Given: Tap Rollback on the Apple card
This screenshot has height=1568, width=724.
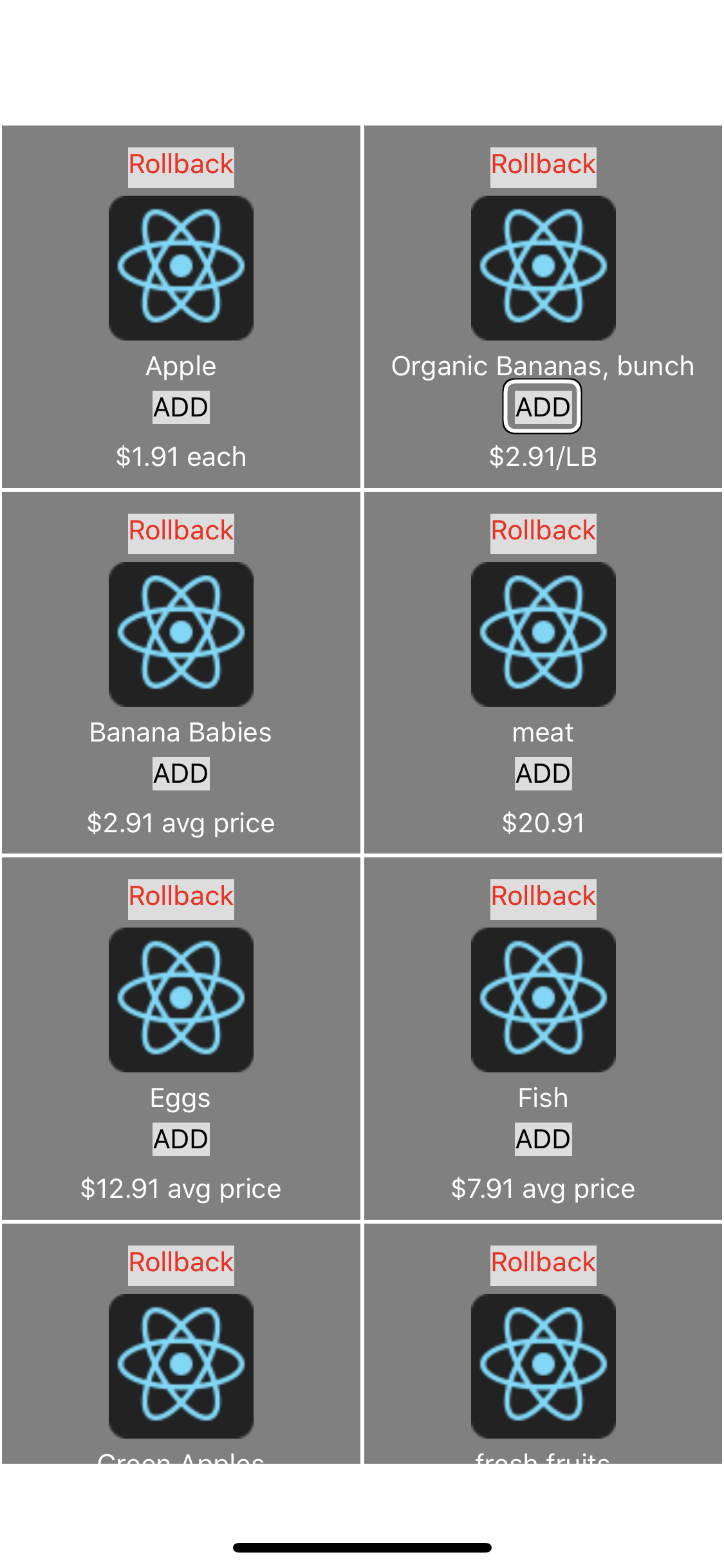Looking at the screenshot, I should click(181, 165).
